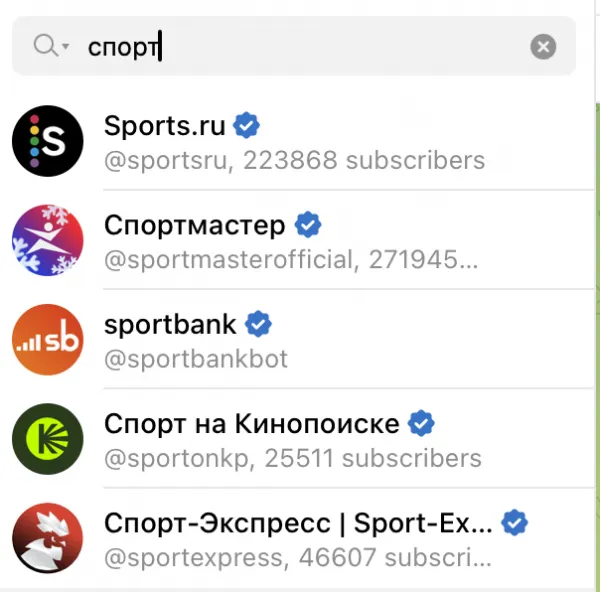Tap the search field containing спорт
This screenshot has width=600, height=592.
click(x=300, y=46)
